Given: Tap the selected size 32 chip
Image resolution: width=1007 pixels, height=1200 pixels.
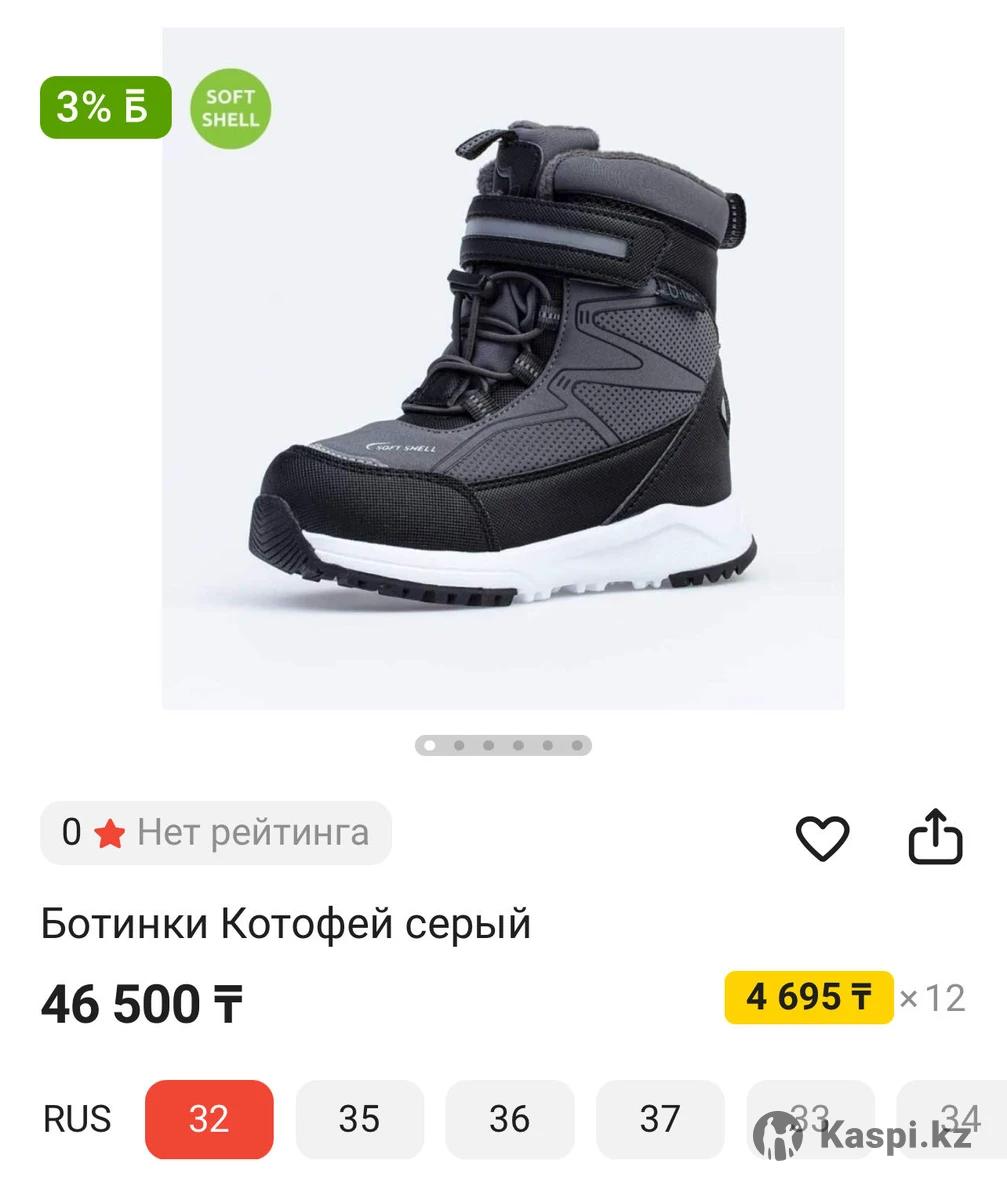Looking at the screenshot, I should 209,1118.
